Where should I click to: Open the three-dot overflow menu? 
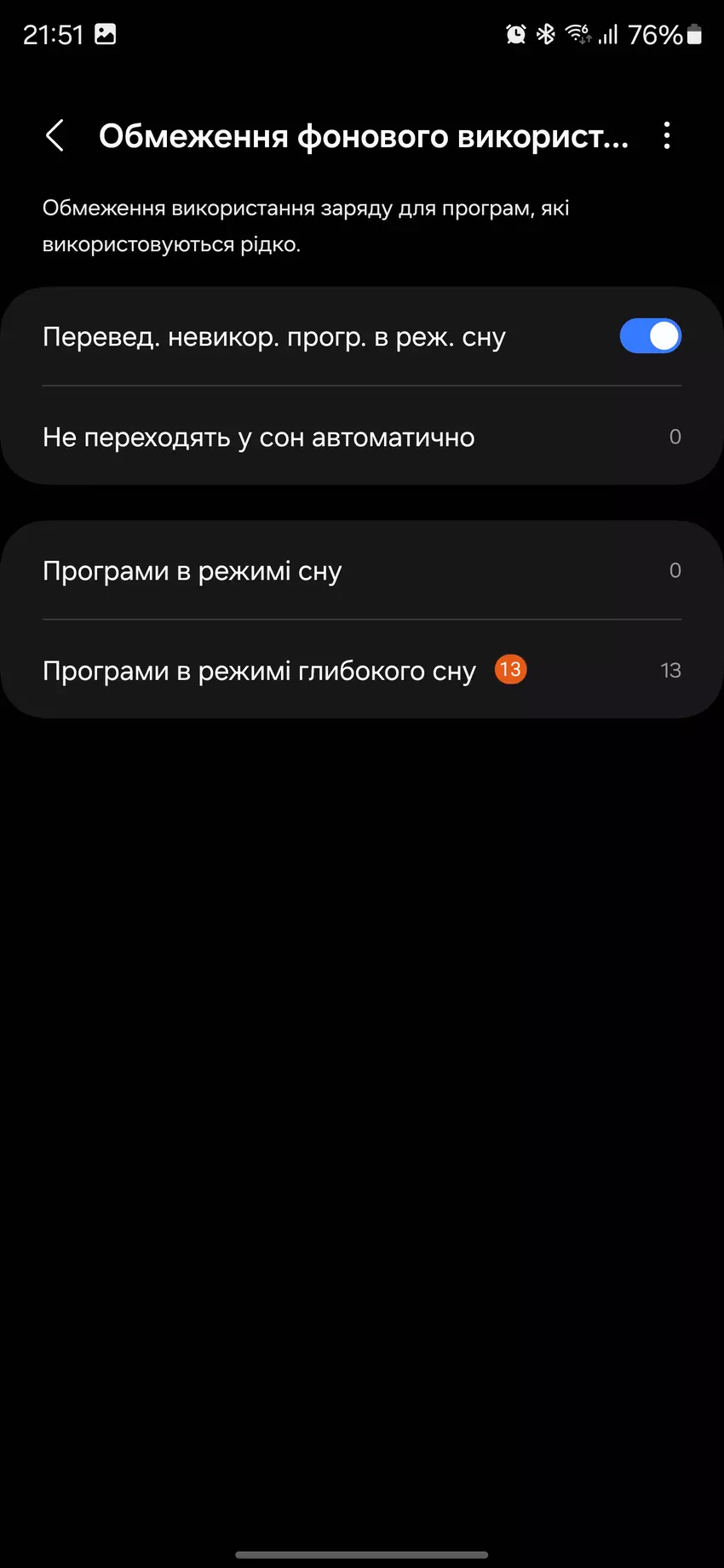pyautogui.click(x=667, y=136)
